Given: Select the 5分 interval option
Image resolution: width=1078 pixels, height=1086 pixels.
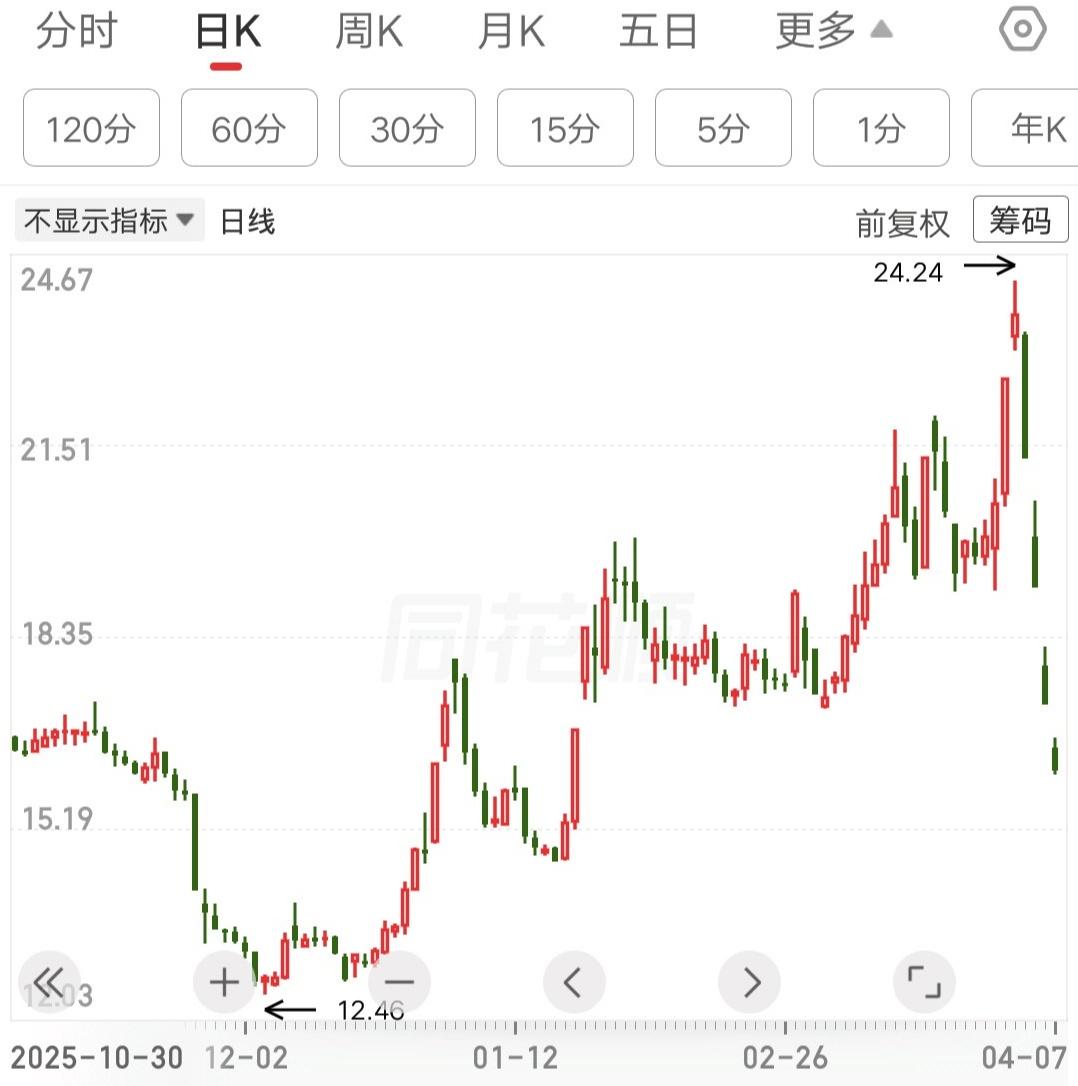Looking at the screenshot, I should click(x=723, y=128).
